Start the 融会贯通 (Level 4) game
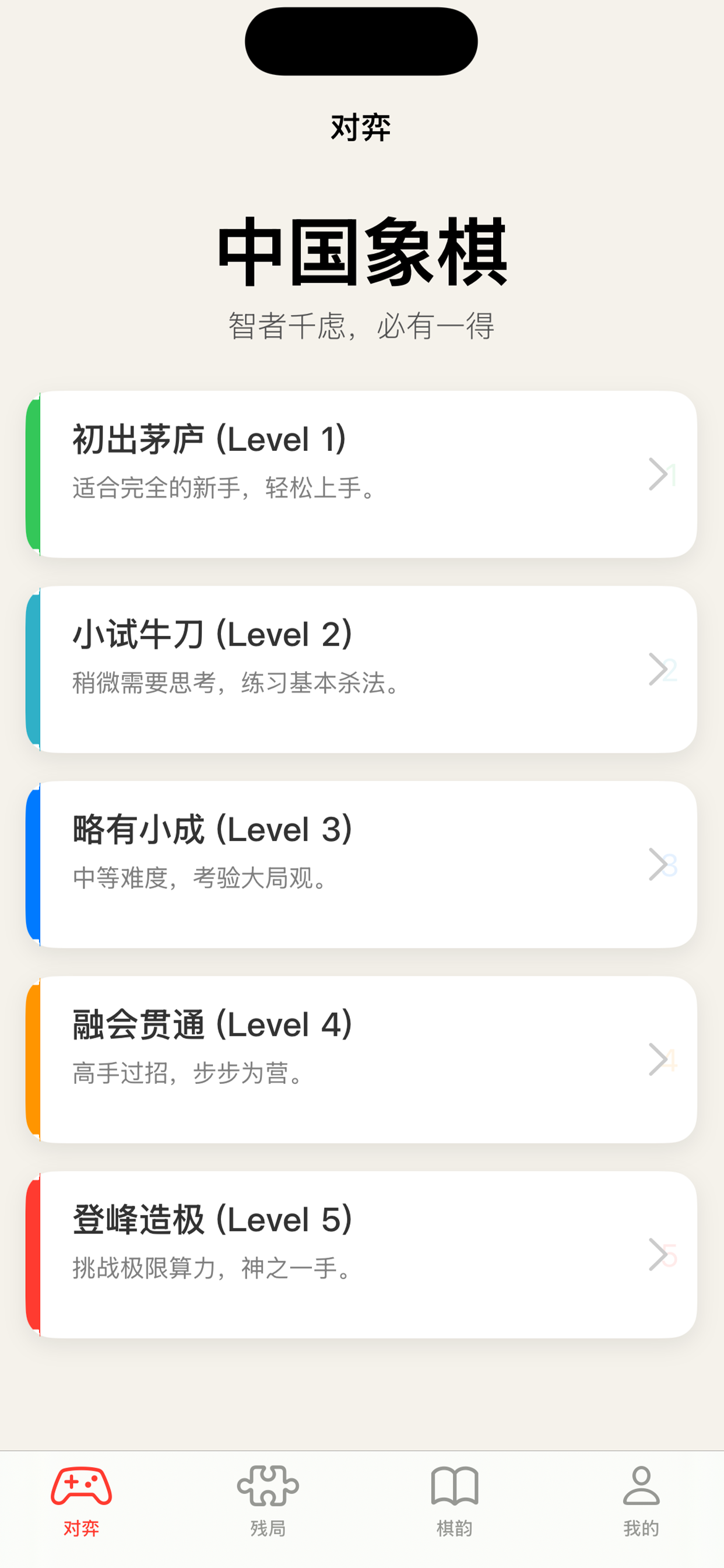 361,1059
